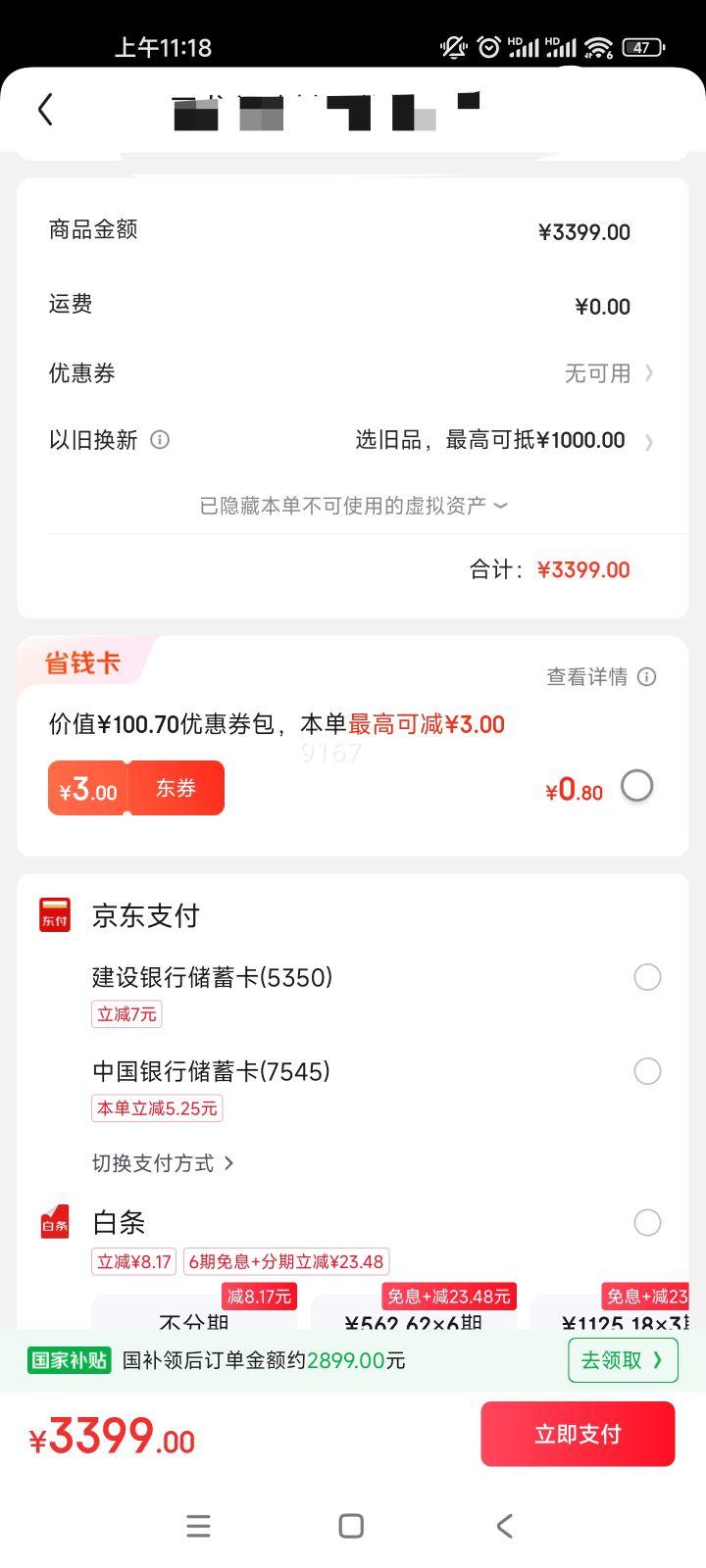The image size is (706, 1568).
Task: Open 以旧换新 trade-in options
Action: [x=352, y=440]
